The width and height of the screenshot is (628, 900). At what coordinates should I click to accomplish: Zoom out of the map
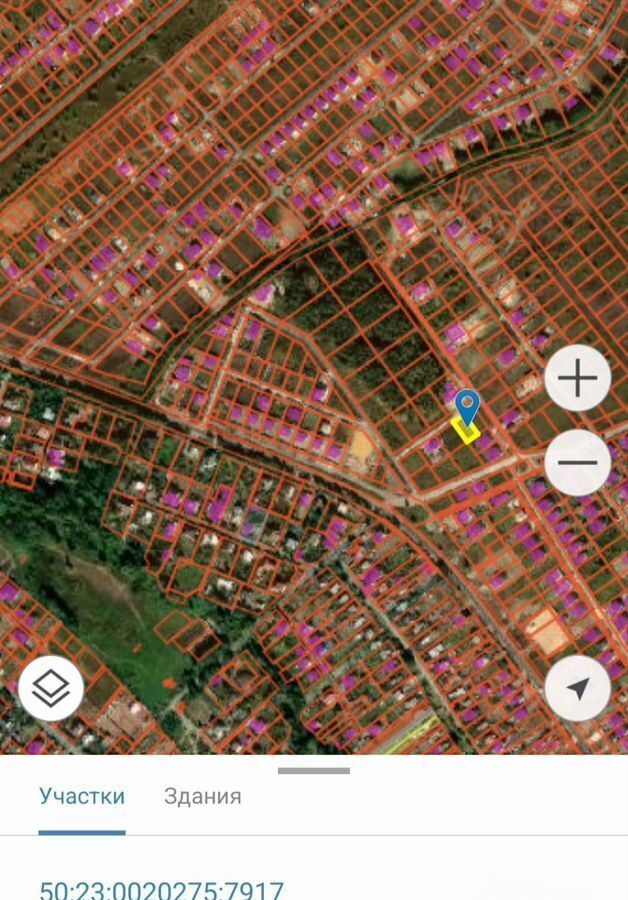[578, 462]
